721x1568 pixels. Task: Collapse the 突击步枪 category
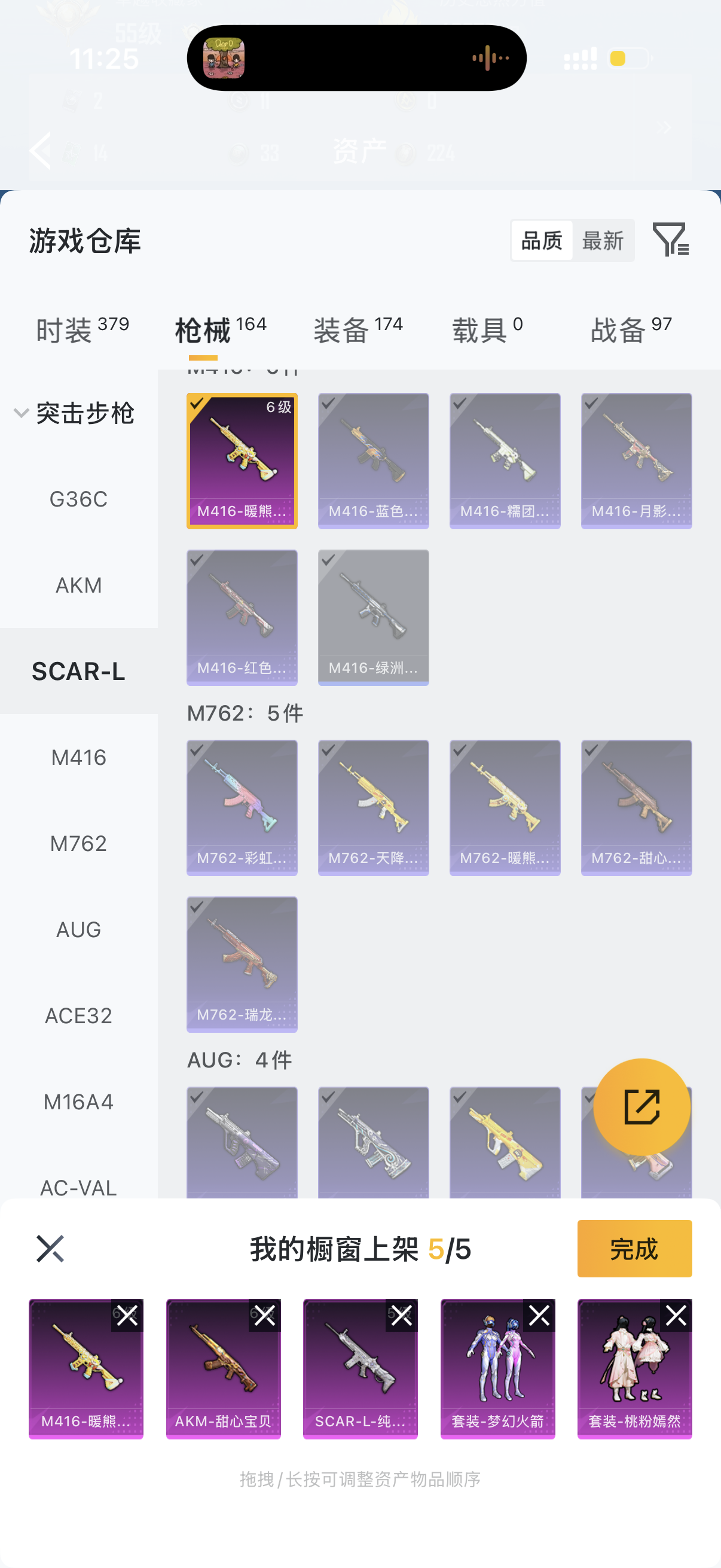pyautogui.click(x=74, y=413)
